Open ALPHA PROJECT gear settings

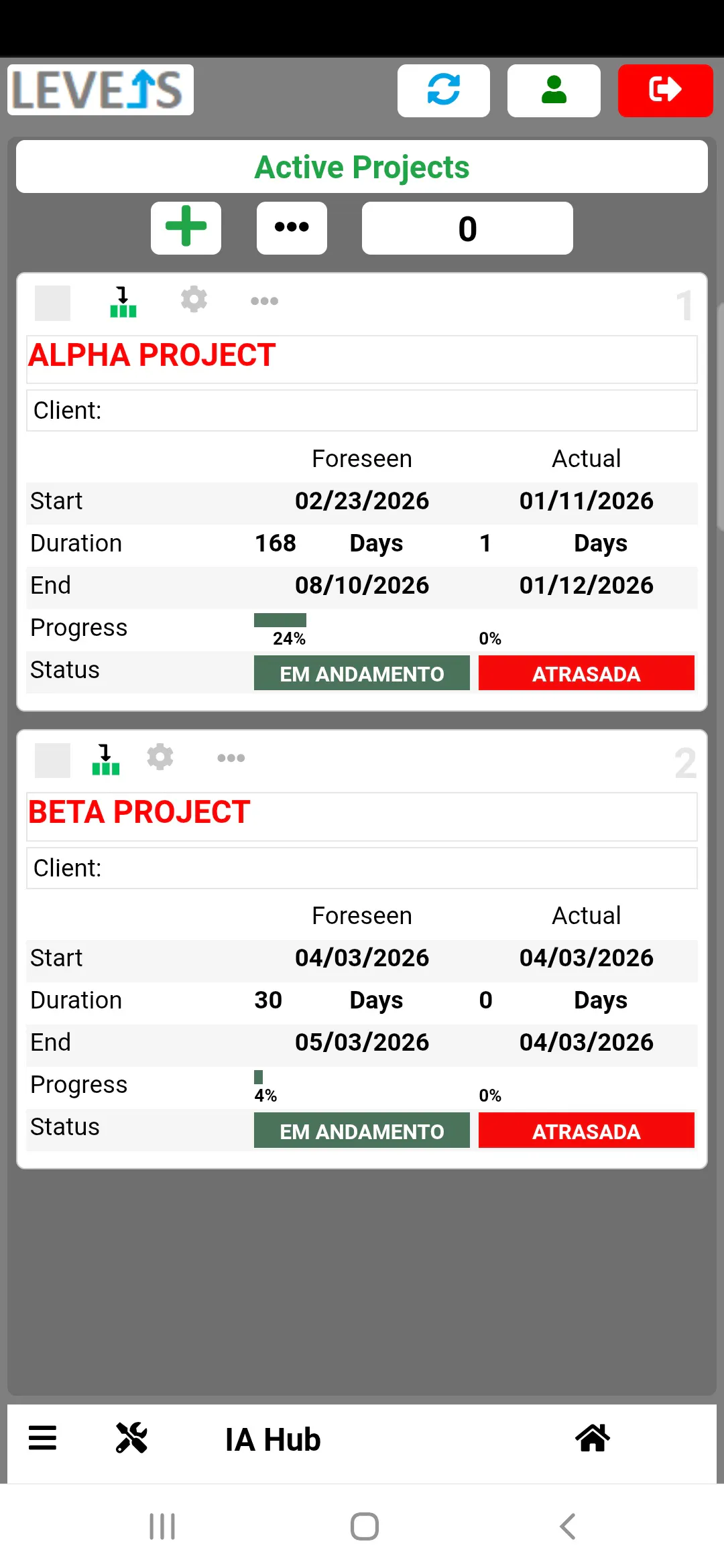pyautogui.click(x=194, y=299)
